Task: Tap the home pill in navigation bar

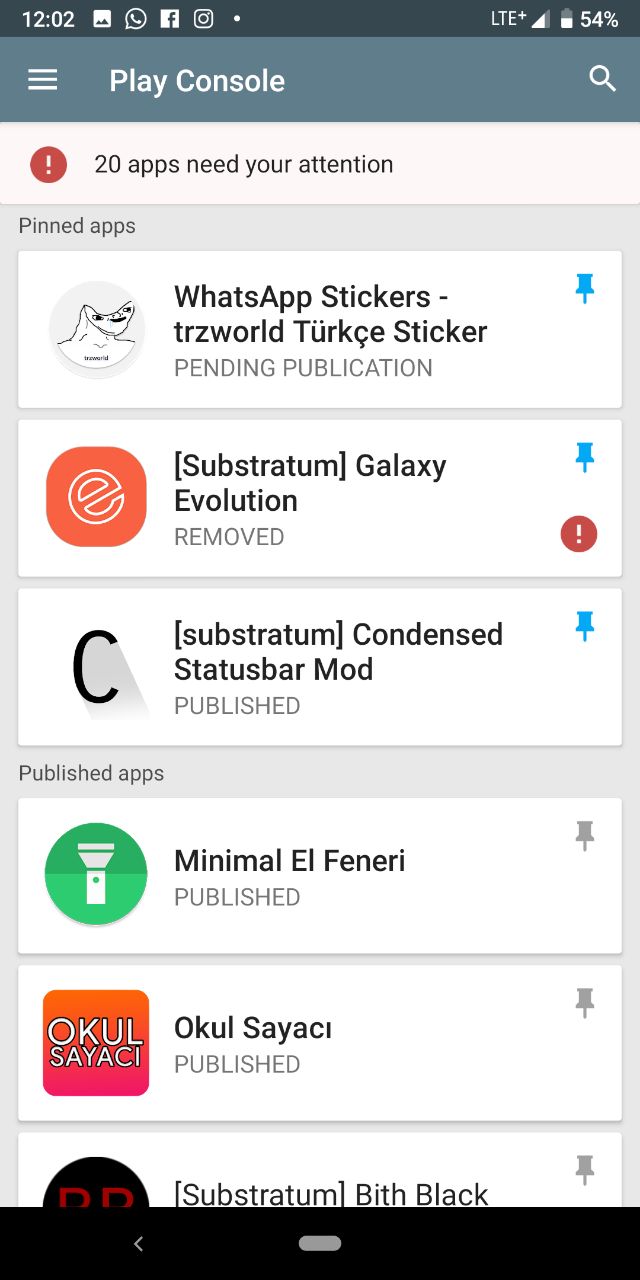Action: pyautogui.click(x=320, y=1244)
